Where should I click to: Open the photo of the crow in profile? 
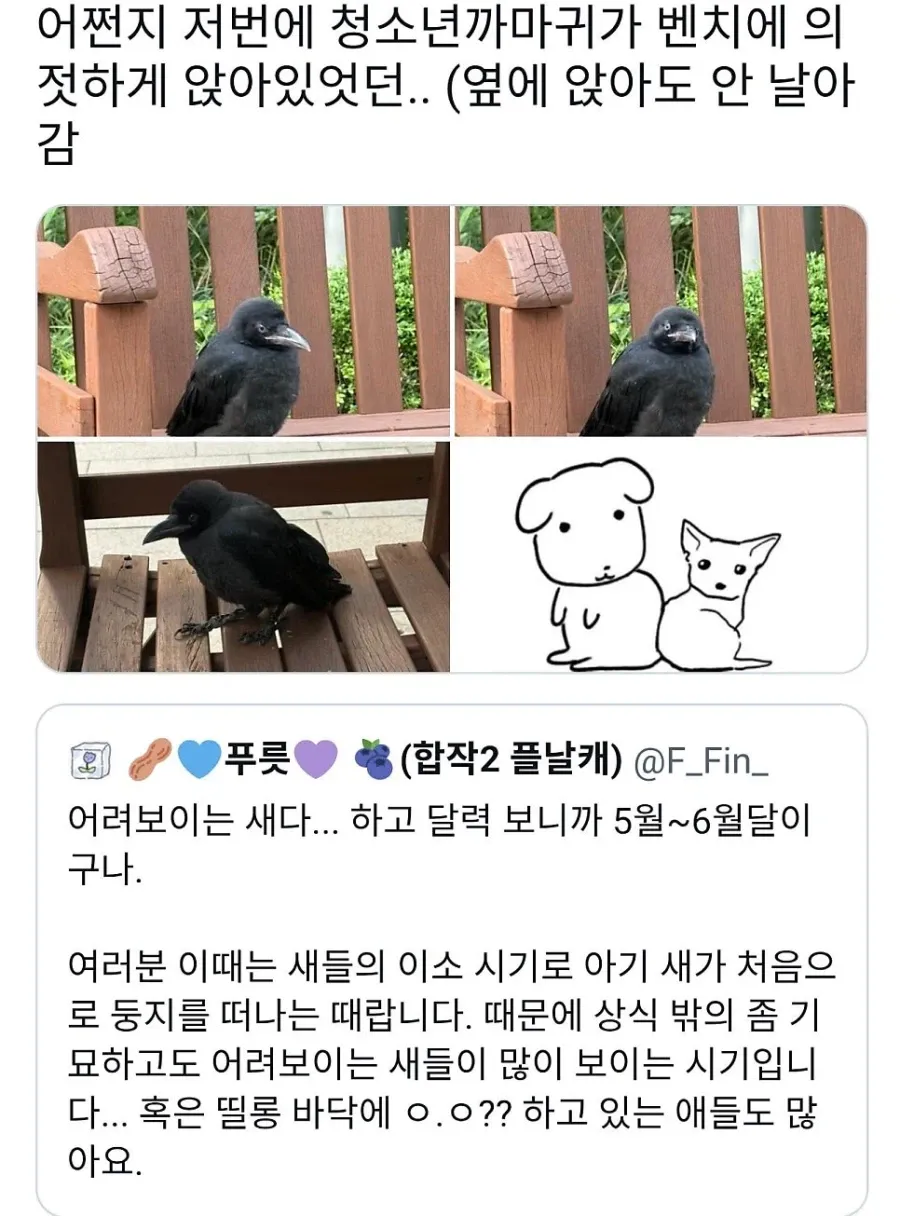coord(243,321)
